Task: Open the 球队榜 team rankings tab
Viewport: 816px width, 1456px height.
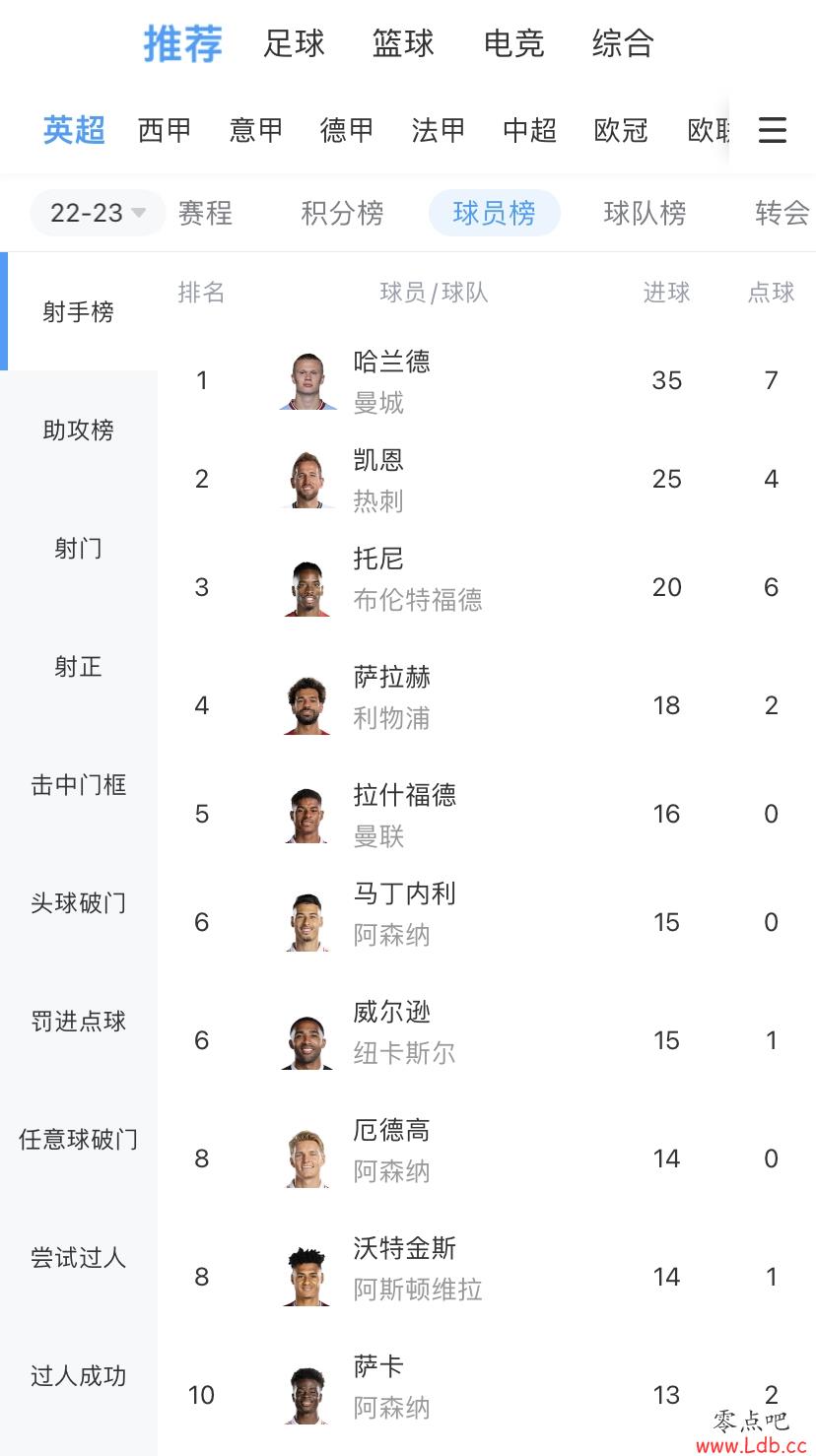Action: 645,213
